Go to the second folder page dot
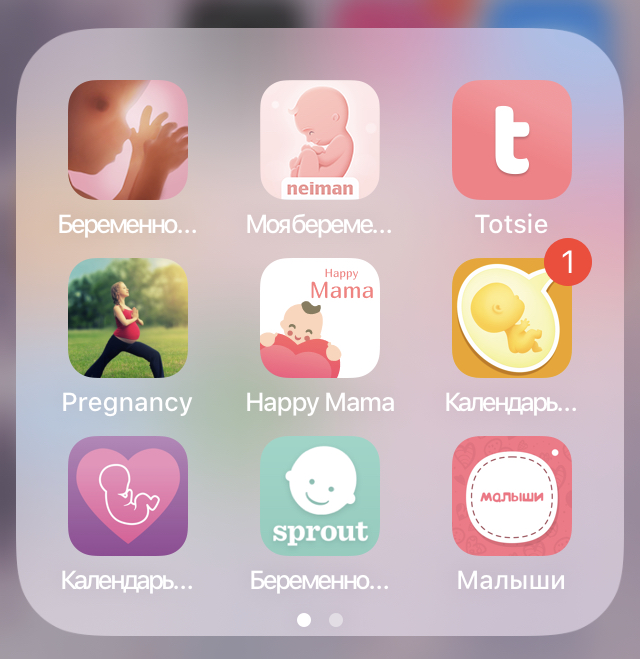This screenshot has width=640, height=659. (x=336, y=620)
